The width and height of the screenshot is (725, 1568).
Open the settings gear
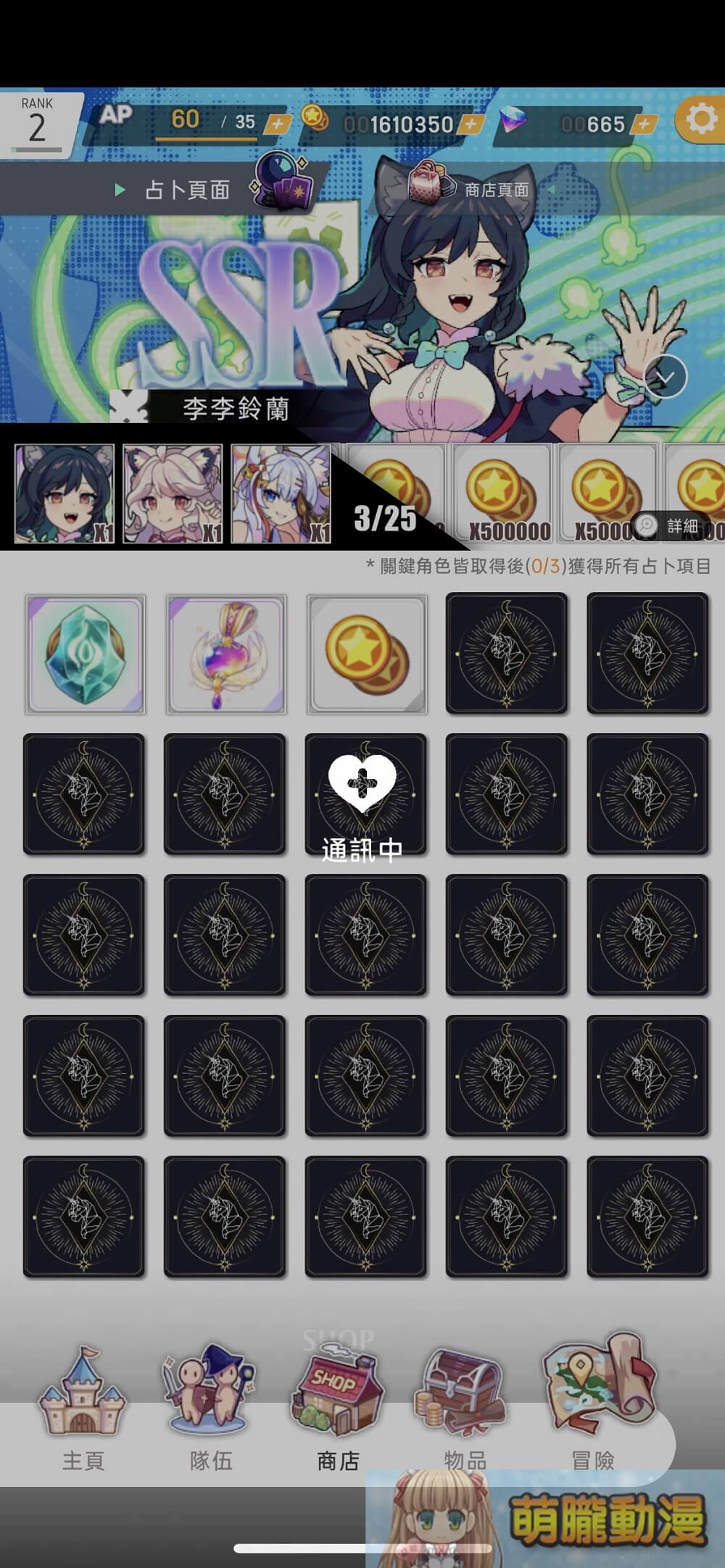click(700, 119)
